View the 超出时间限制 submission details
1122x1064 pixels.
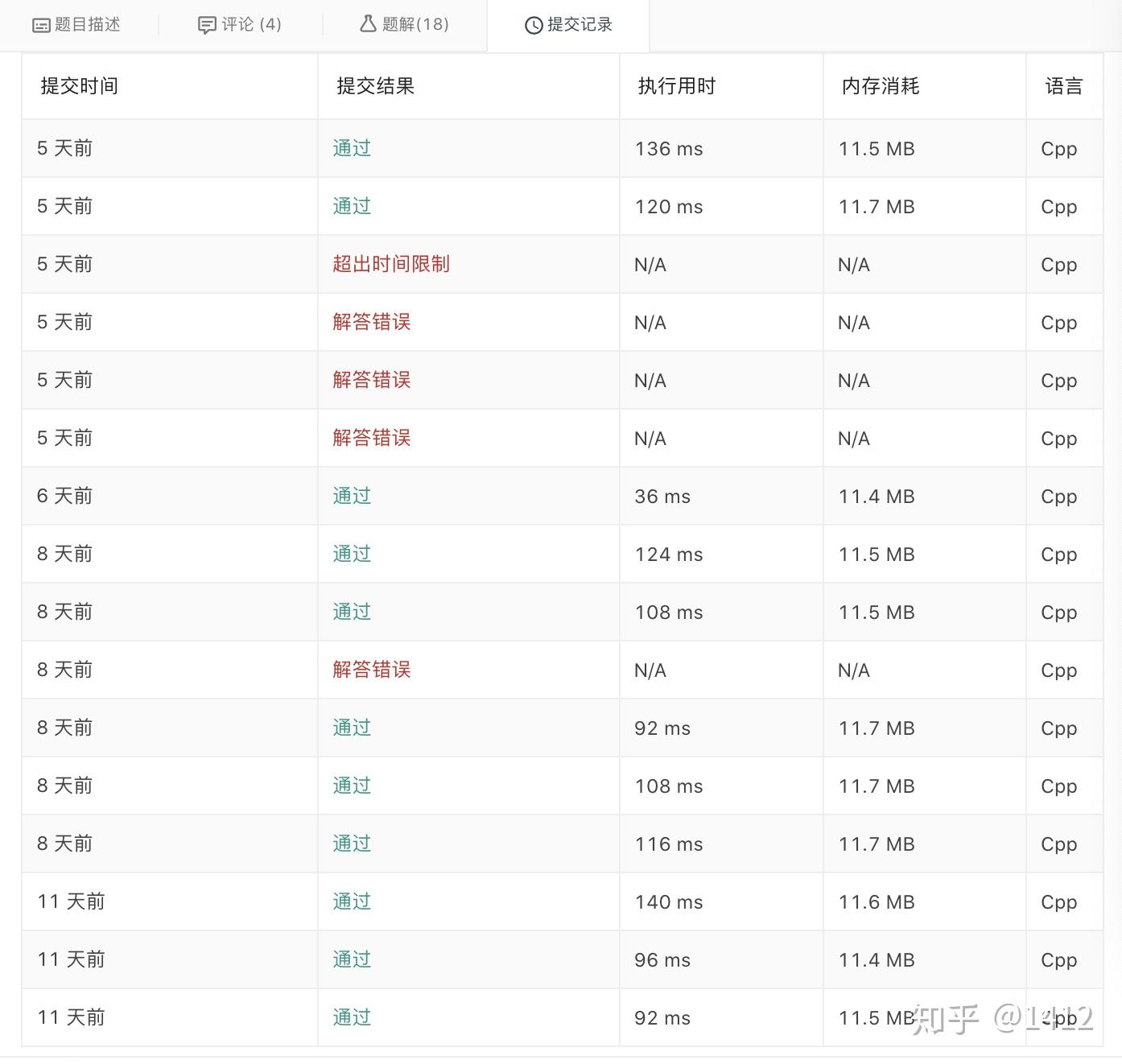tap(391, 264)
